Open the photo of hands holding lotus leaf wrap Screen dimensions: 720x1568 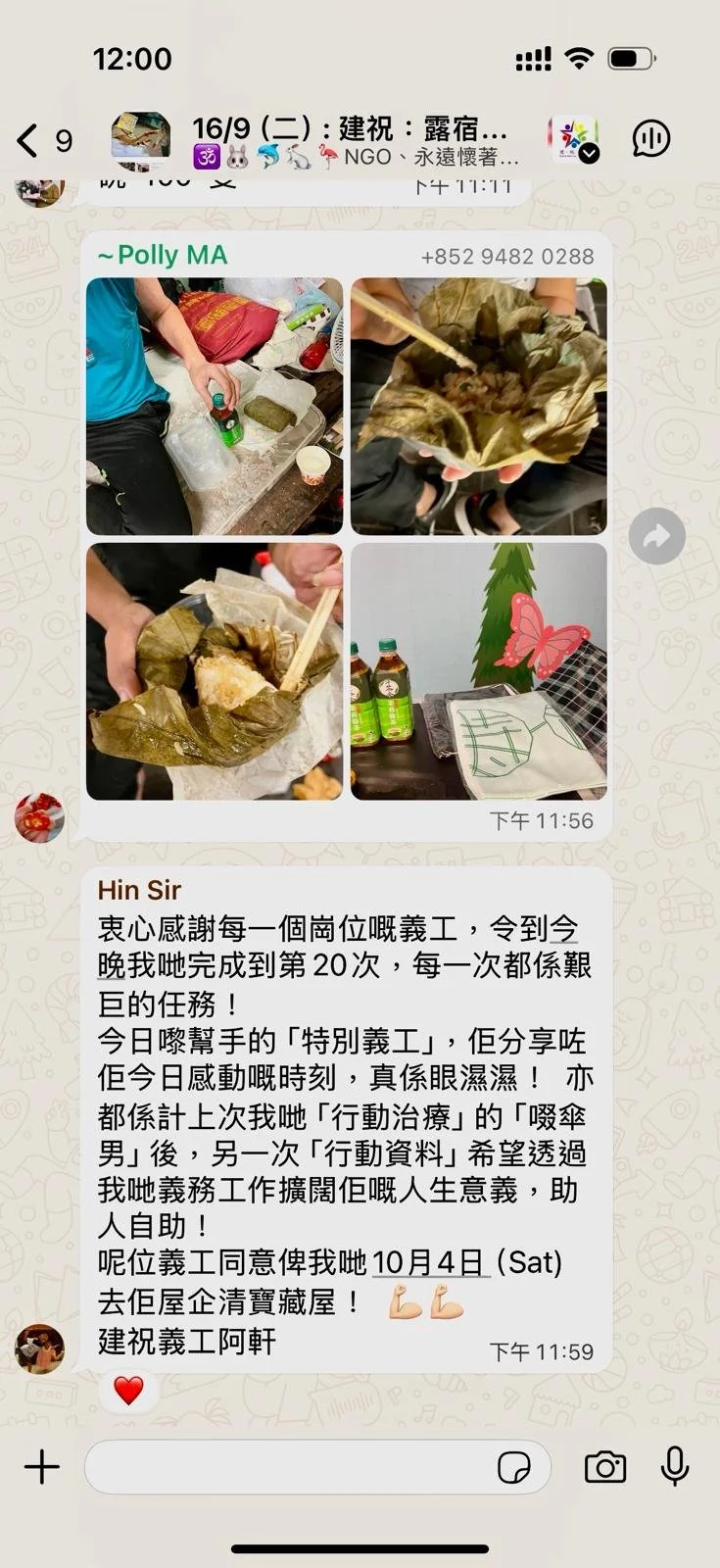tap(215, 671)
